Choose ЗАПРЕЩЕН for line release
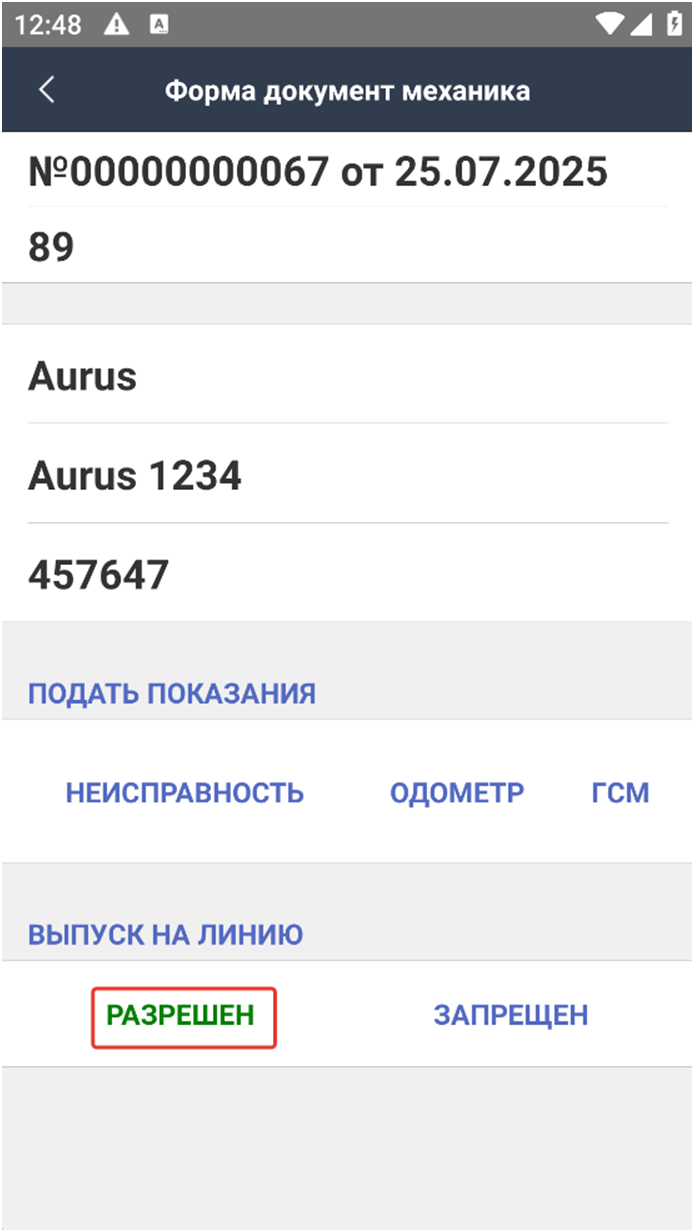694x1232 pixels. pyautogui.click(x=510, y=1016)
